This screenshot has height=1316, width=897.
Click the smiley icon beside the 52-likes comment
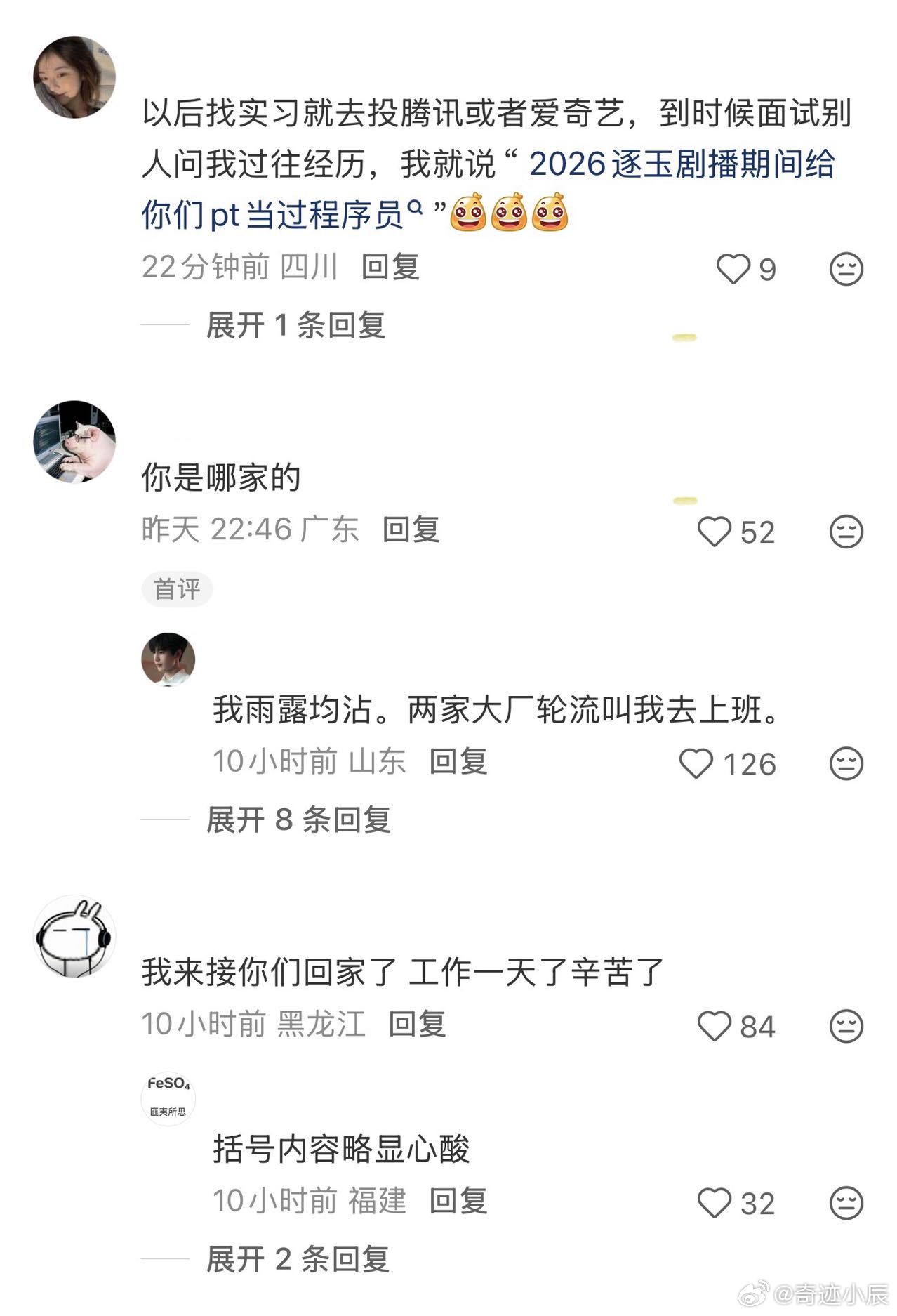847,532
